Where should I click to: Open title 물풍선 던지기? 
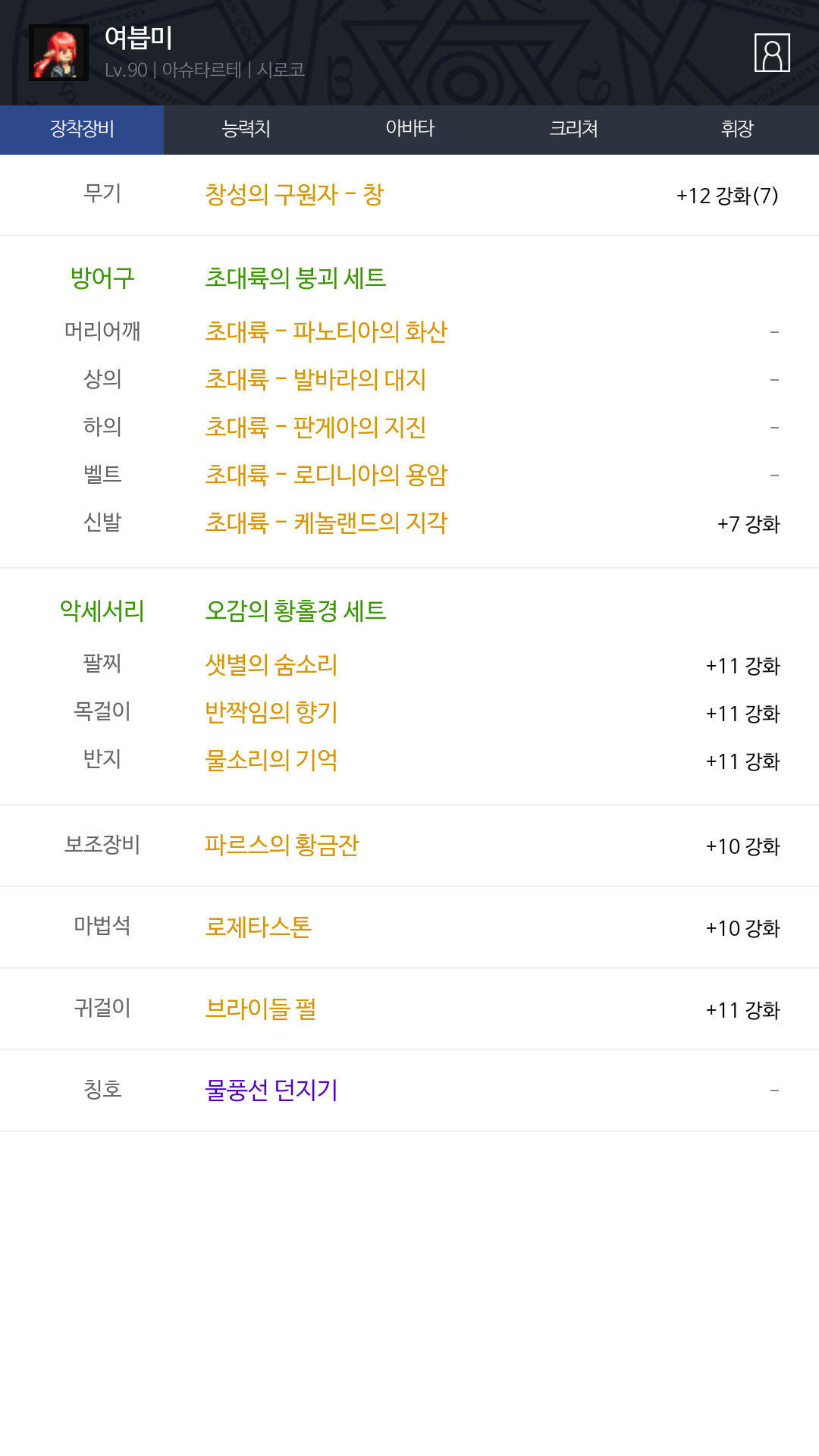point(271,1090)
